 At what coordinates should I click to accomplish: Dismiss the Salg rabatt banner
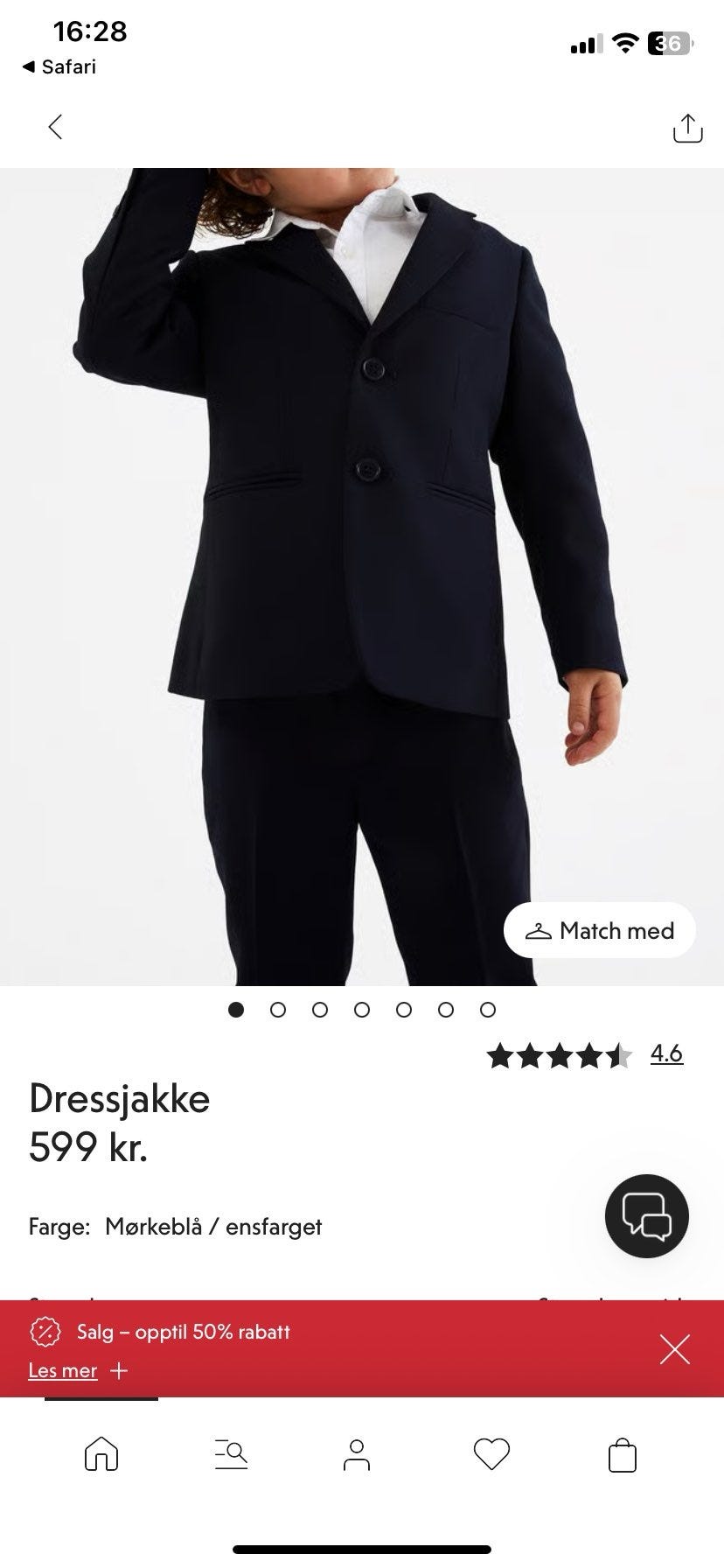tap(674, 1349)
